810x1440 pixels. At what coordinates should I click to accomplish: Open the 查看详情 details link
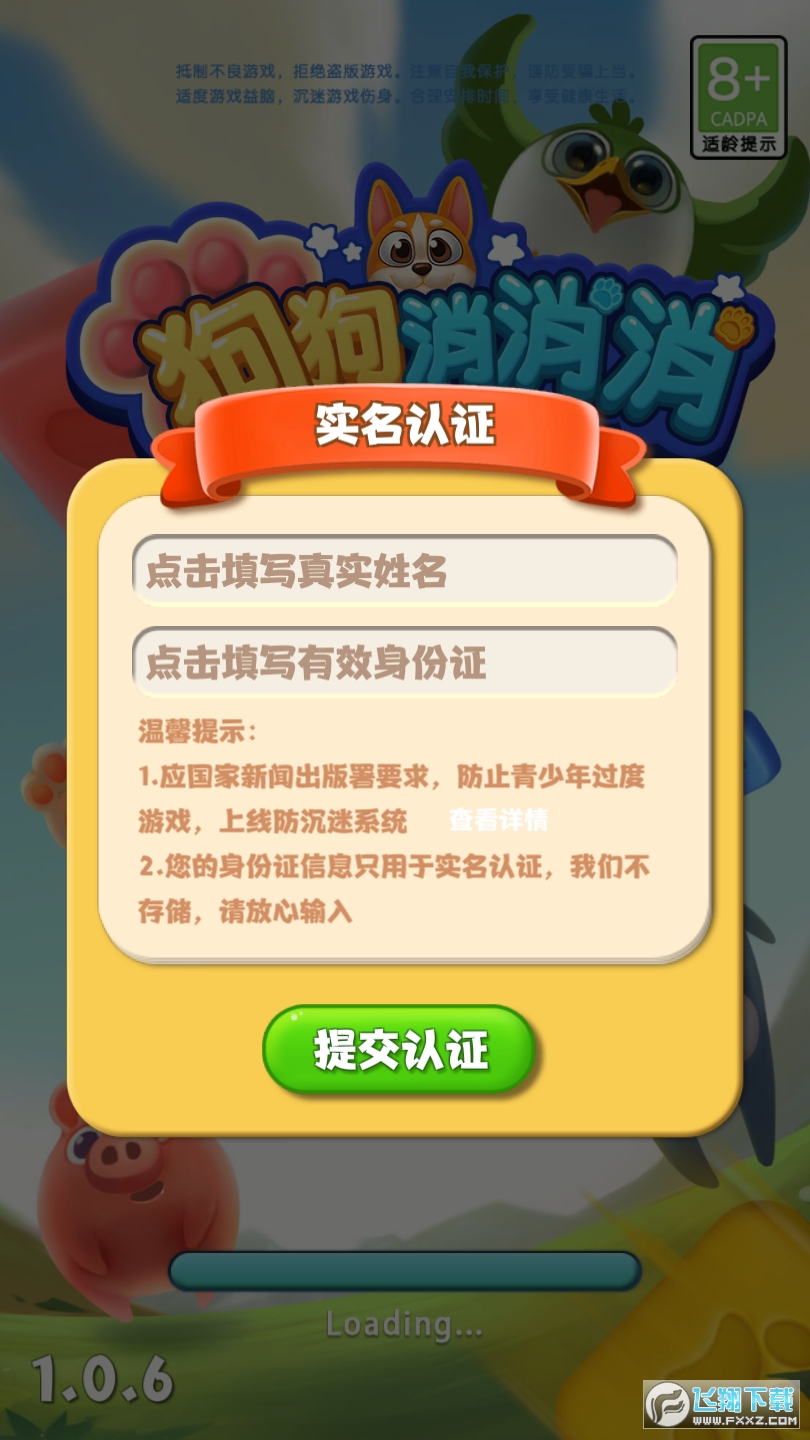click(x=498, y=821)
